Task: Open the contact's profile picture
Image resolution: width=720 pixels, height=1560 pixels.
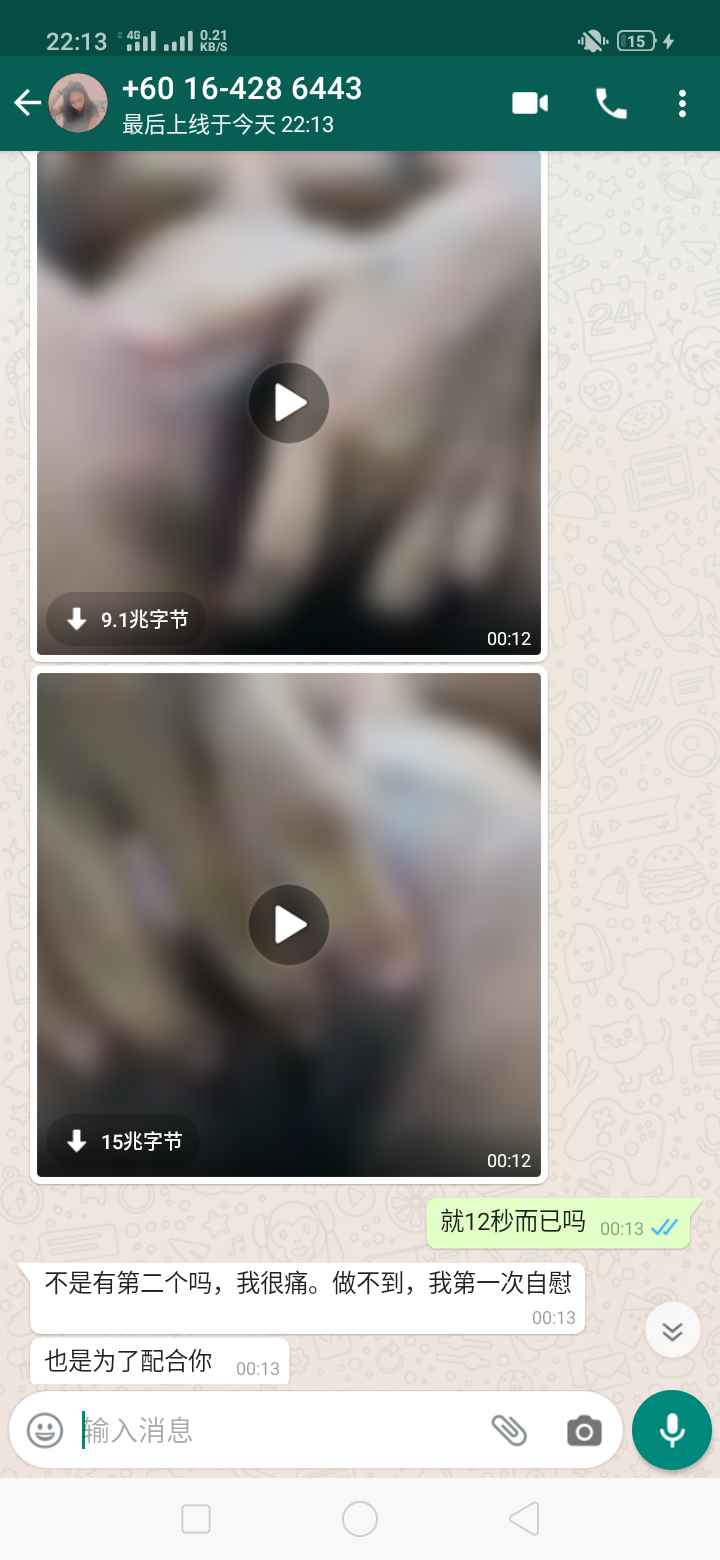Action: coord(78,103)
